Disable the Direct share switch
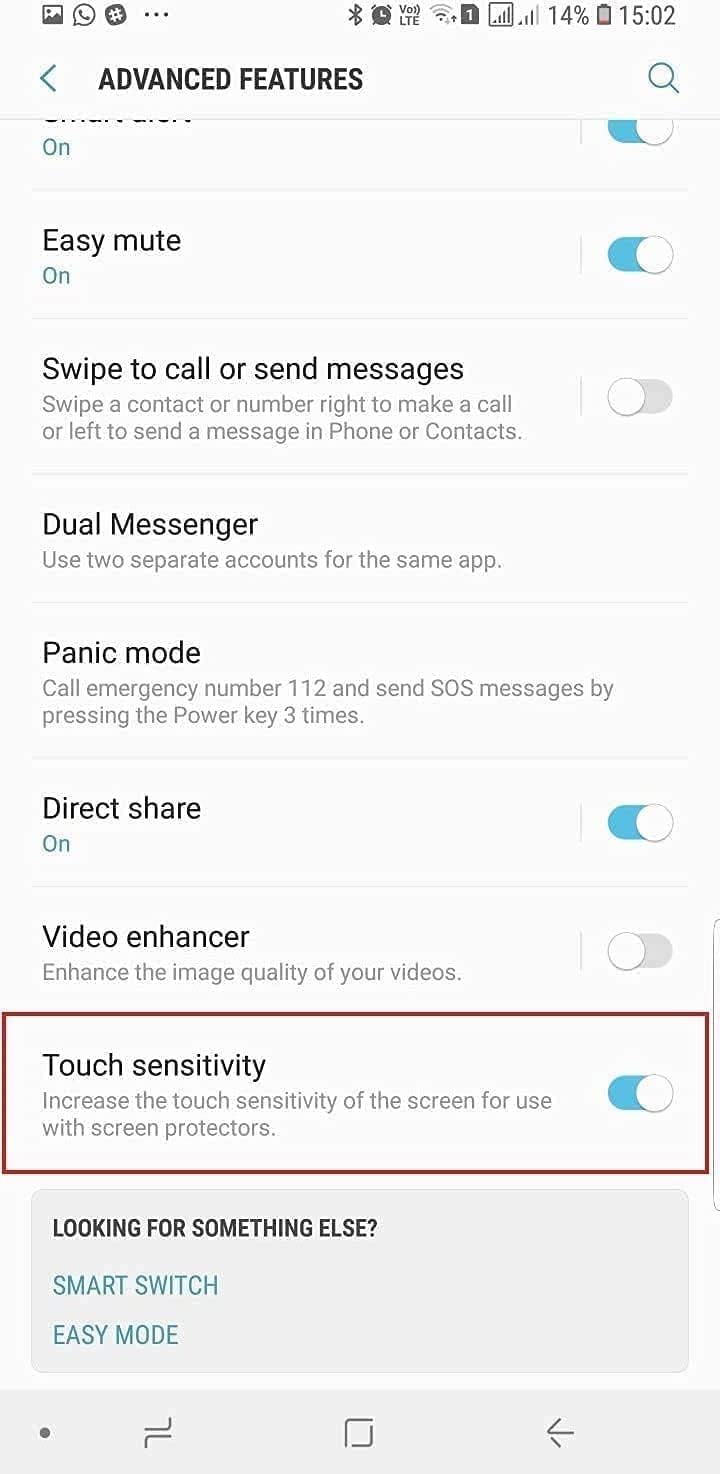 point(640,823)
